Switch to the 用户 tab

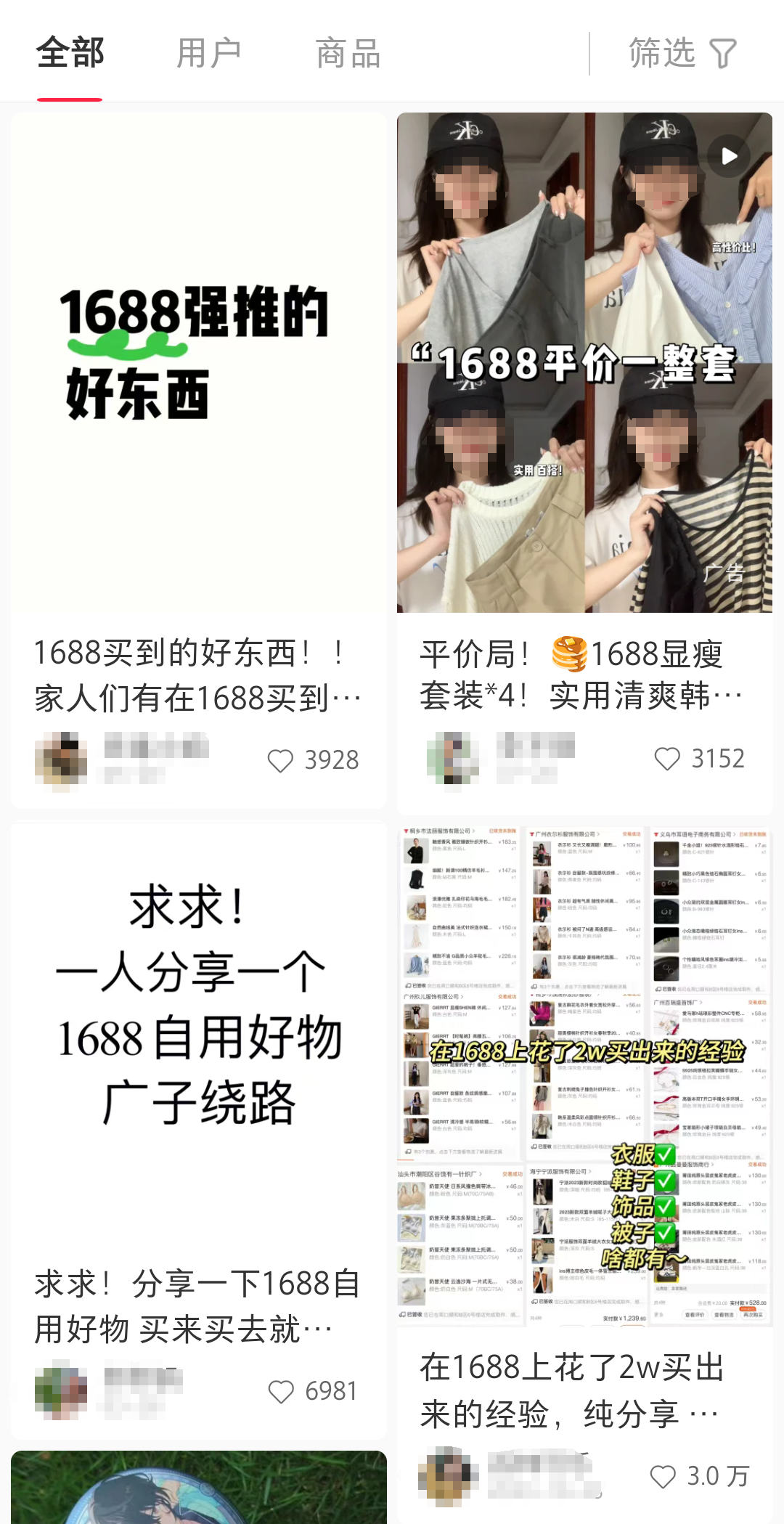pyautogui.click(x=209, y=54)
